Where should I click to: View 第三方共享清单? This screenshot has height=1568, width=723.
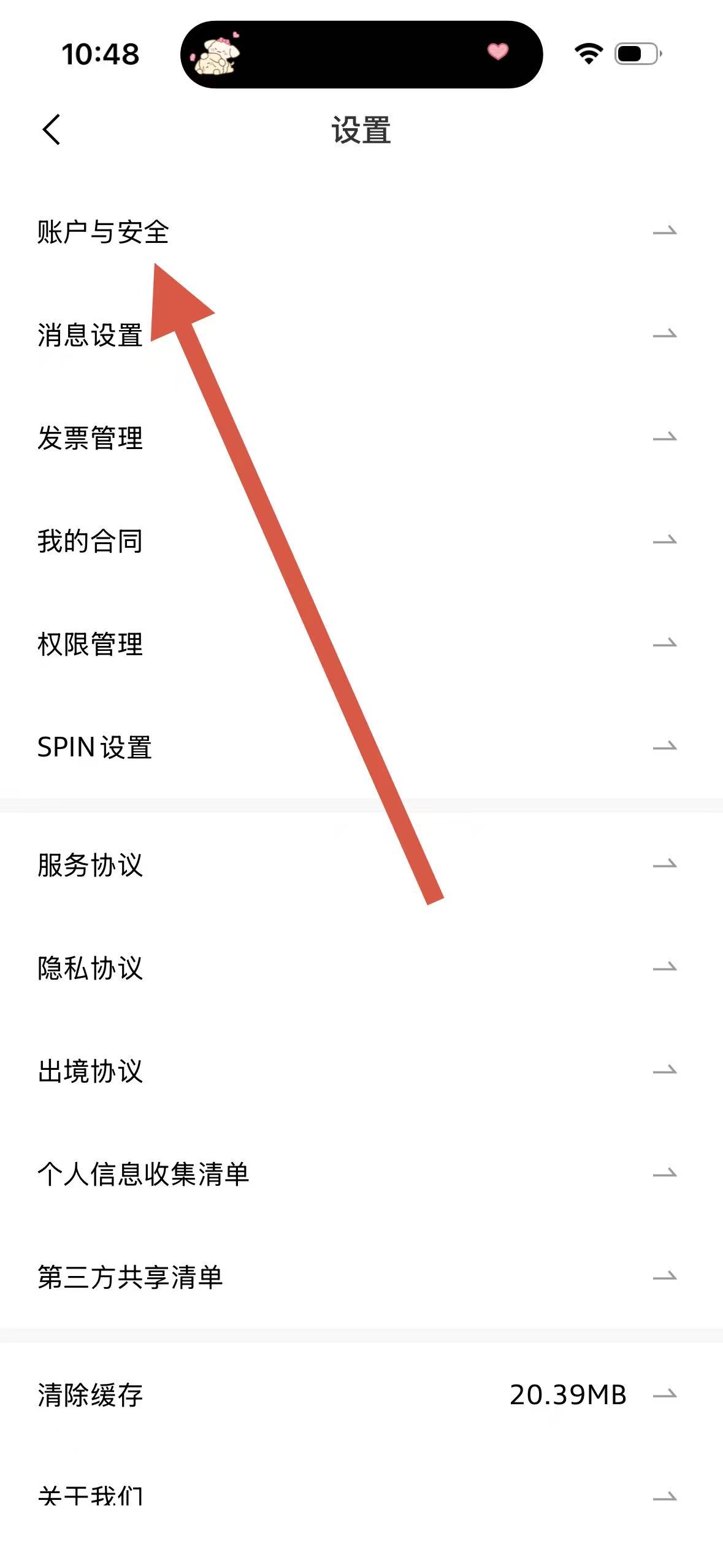point(130,1277)
